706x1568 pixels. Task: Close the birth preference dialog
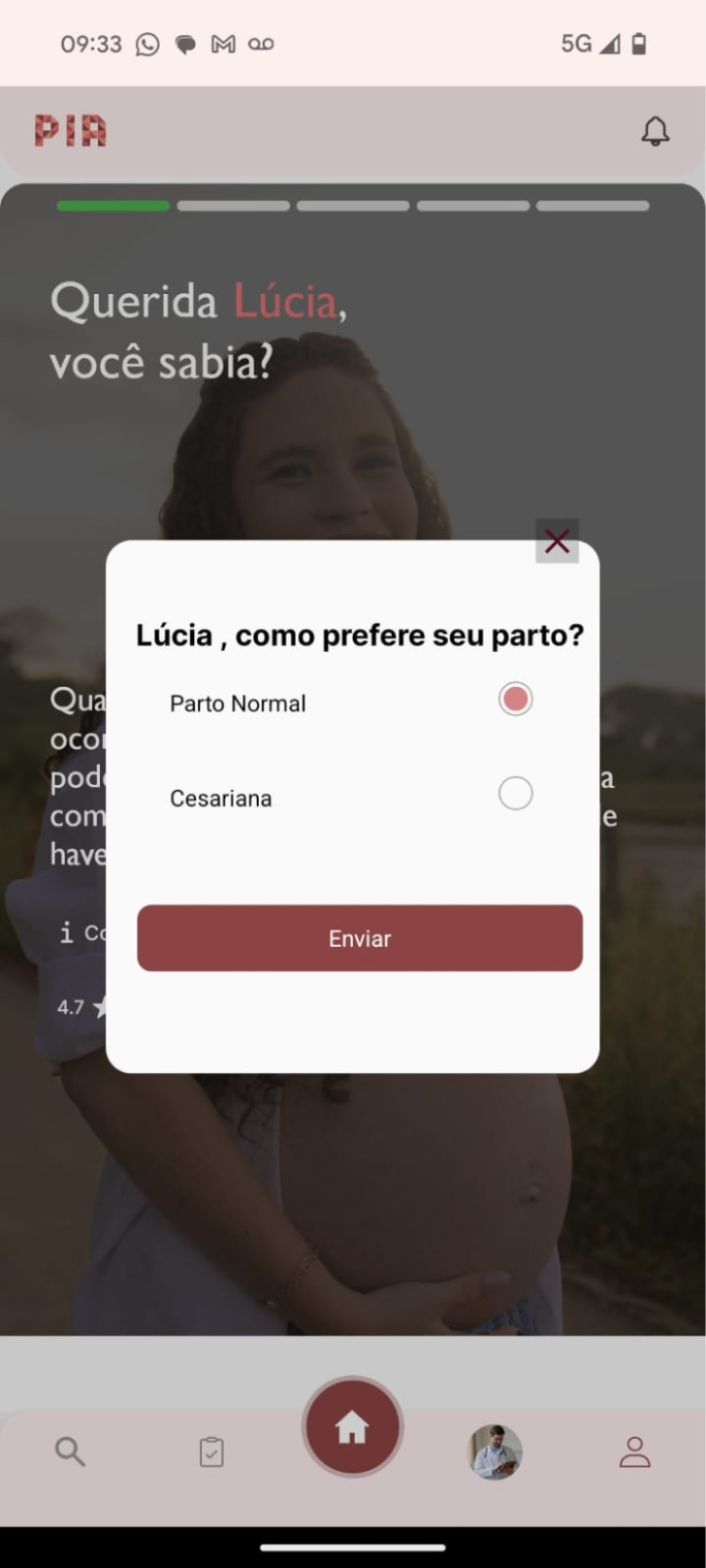coord(557,541)
